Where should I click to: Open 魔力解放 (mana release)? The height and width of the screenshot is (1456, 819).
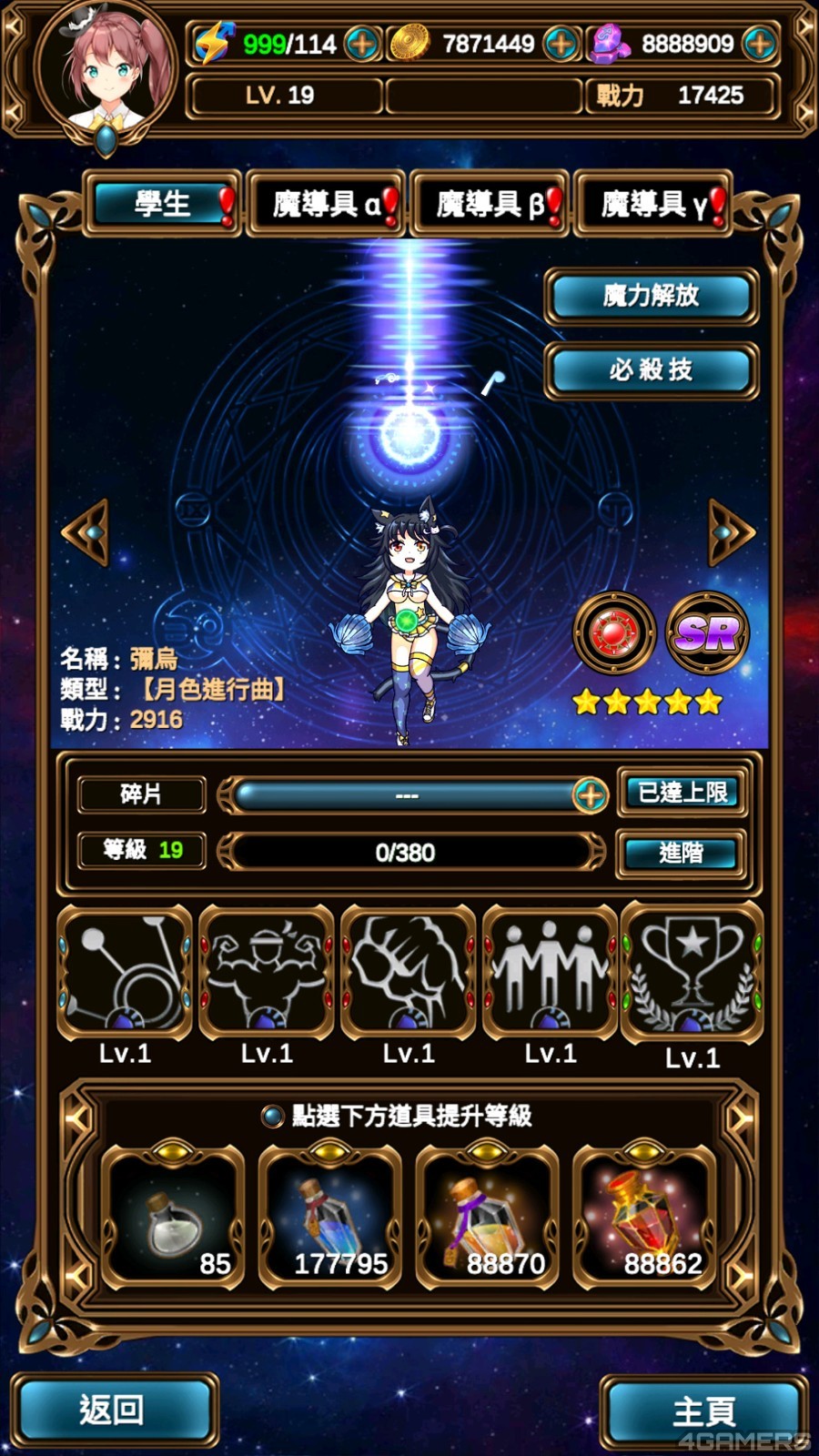coord(651,296)
